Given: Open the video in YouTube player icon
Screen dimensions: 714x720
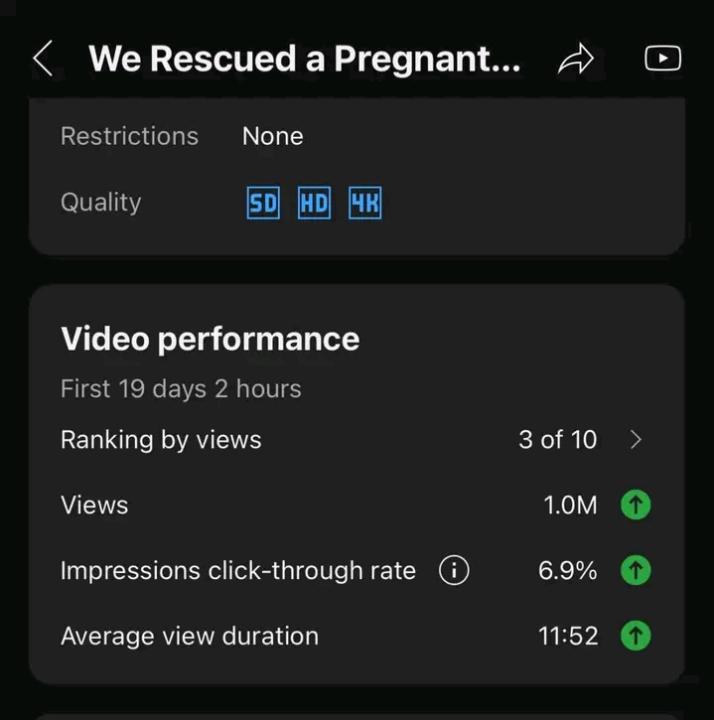Looking at the screenshot, I should tap(662, 59).
